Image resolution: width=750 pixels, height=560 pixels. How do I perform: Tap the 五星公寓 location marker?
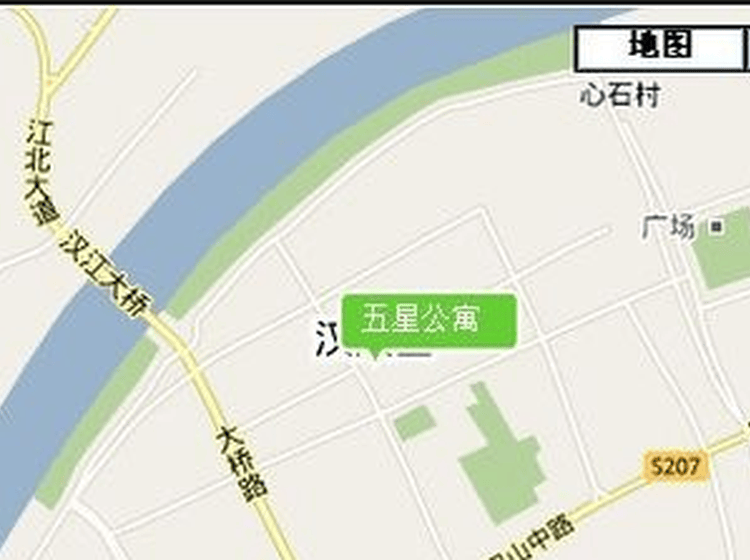429,320
